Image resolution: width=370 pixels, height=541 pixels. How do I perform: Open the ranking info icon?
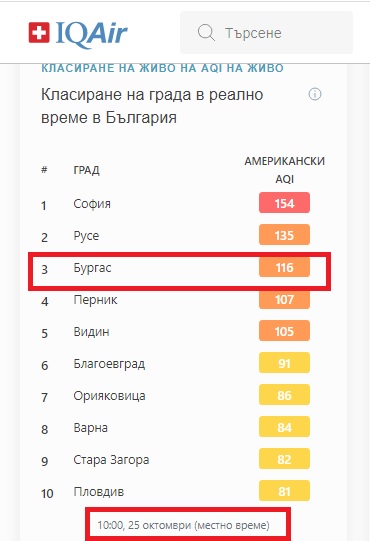click(314, 94)
